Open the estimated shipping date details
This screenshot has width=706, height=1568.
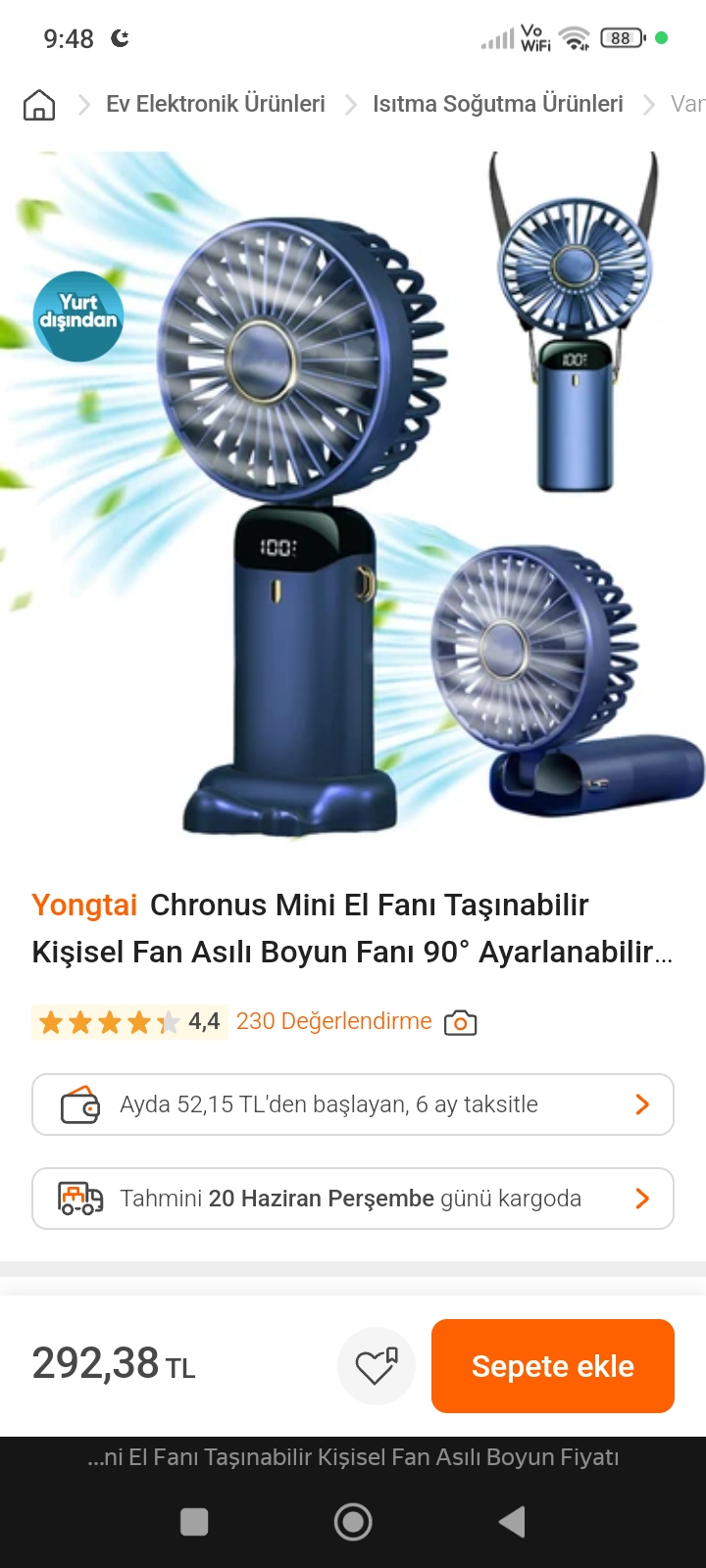(353, 1199)
